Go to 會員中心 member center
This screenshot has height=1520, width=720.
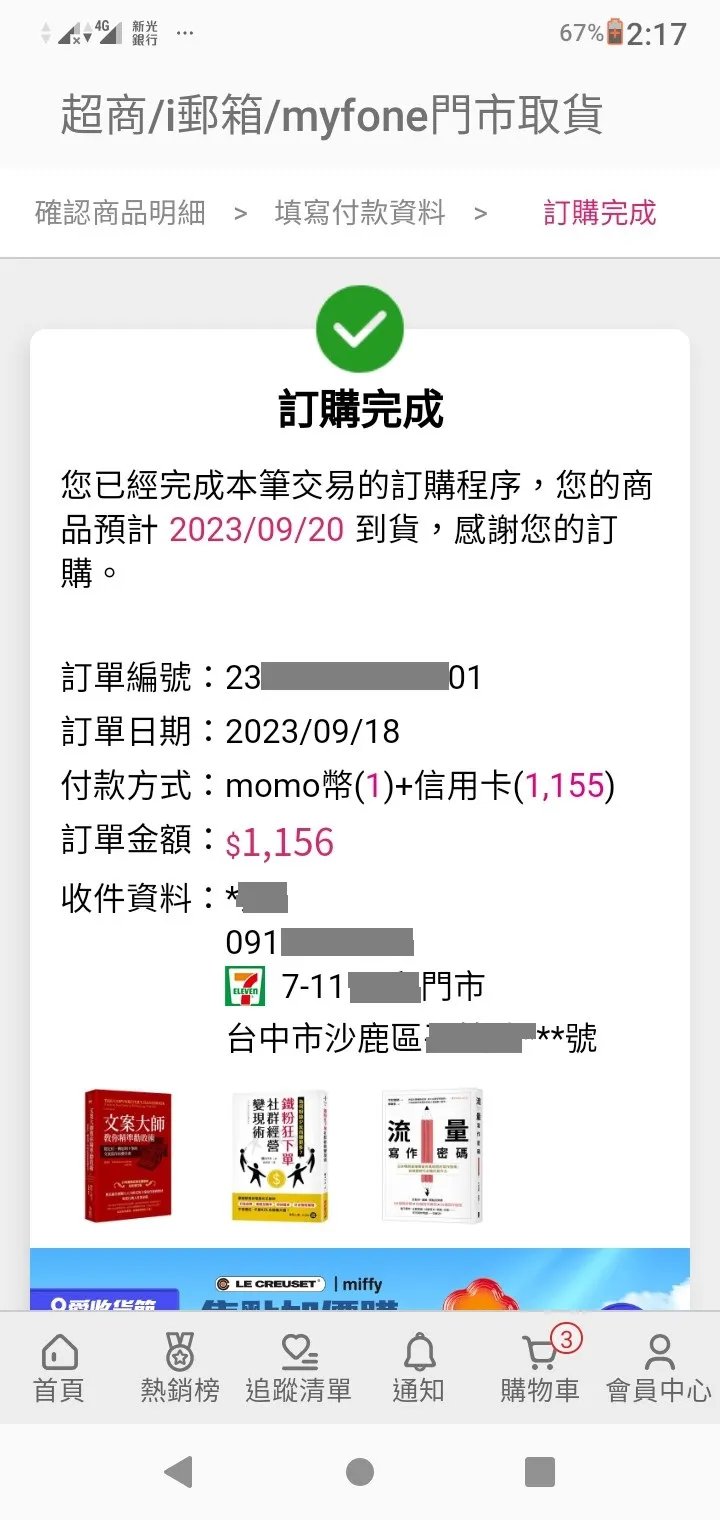[659, 1368]
